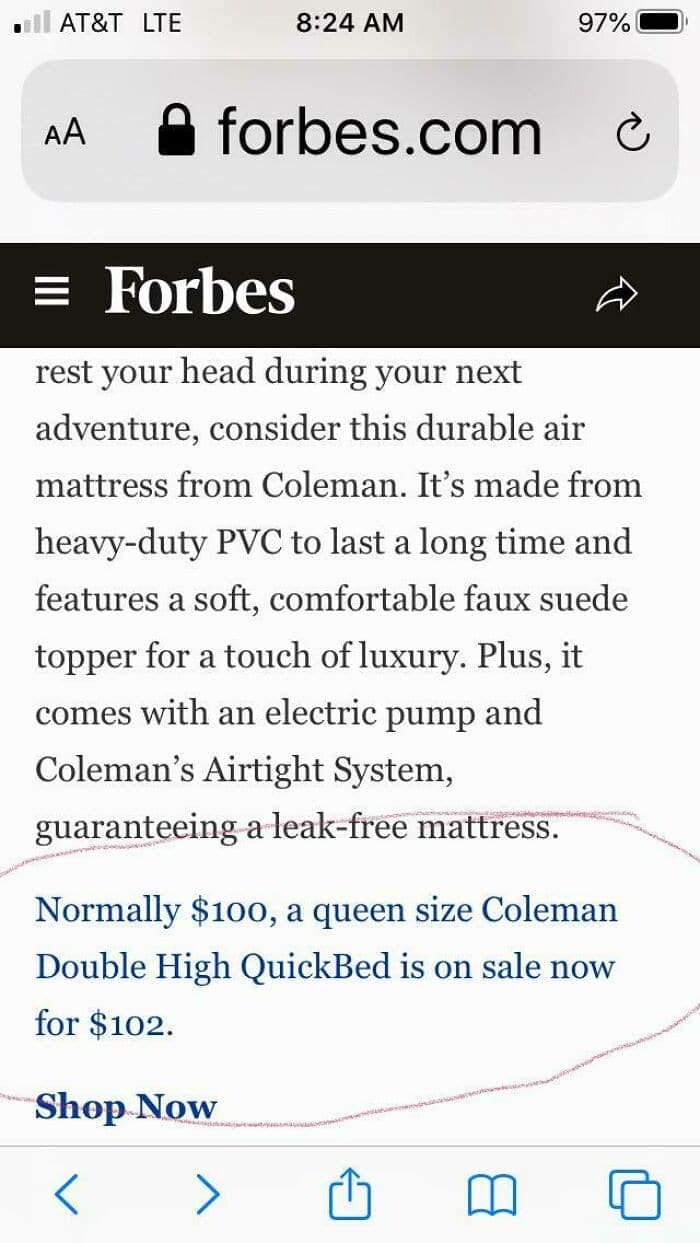
Task: Open the Forbes hamburger menu
Action: tap(52, 292)
